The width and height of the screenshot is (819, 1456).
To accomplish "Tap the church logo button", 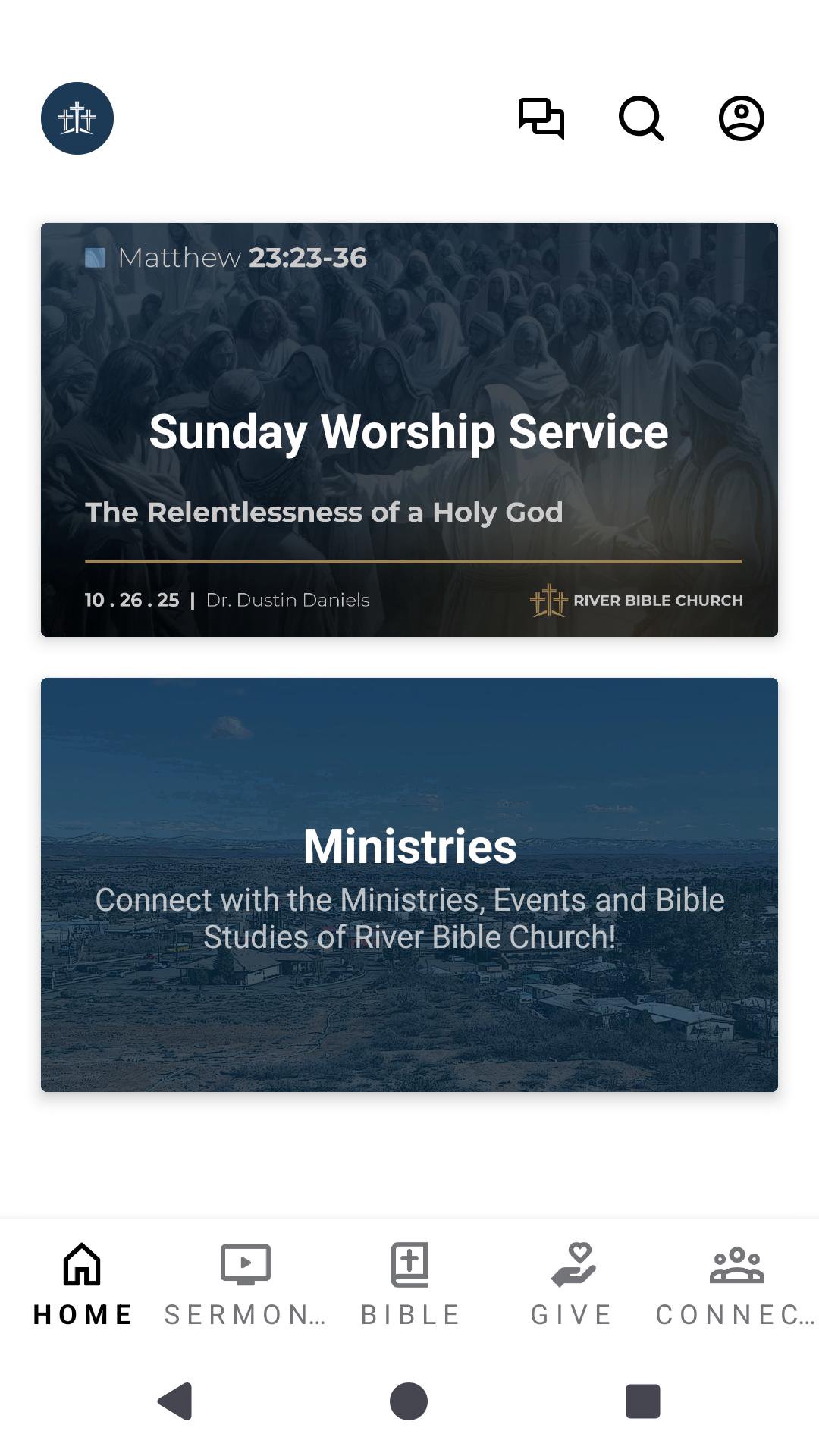I will (x=77, y=118).
